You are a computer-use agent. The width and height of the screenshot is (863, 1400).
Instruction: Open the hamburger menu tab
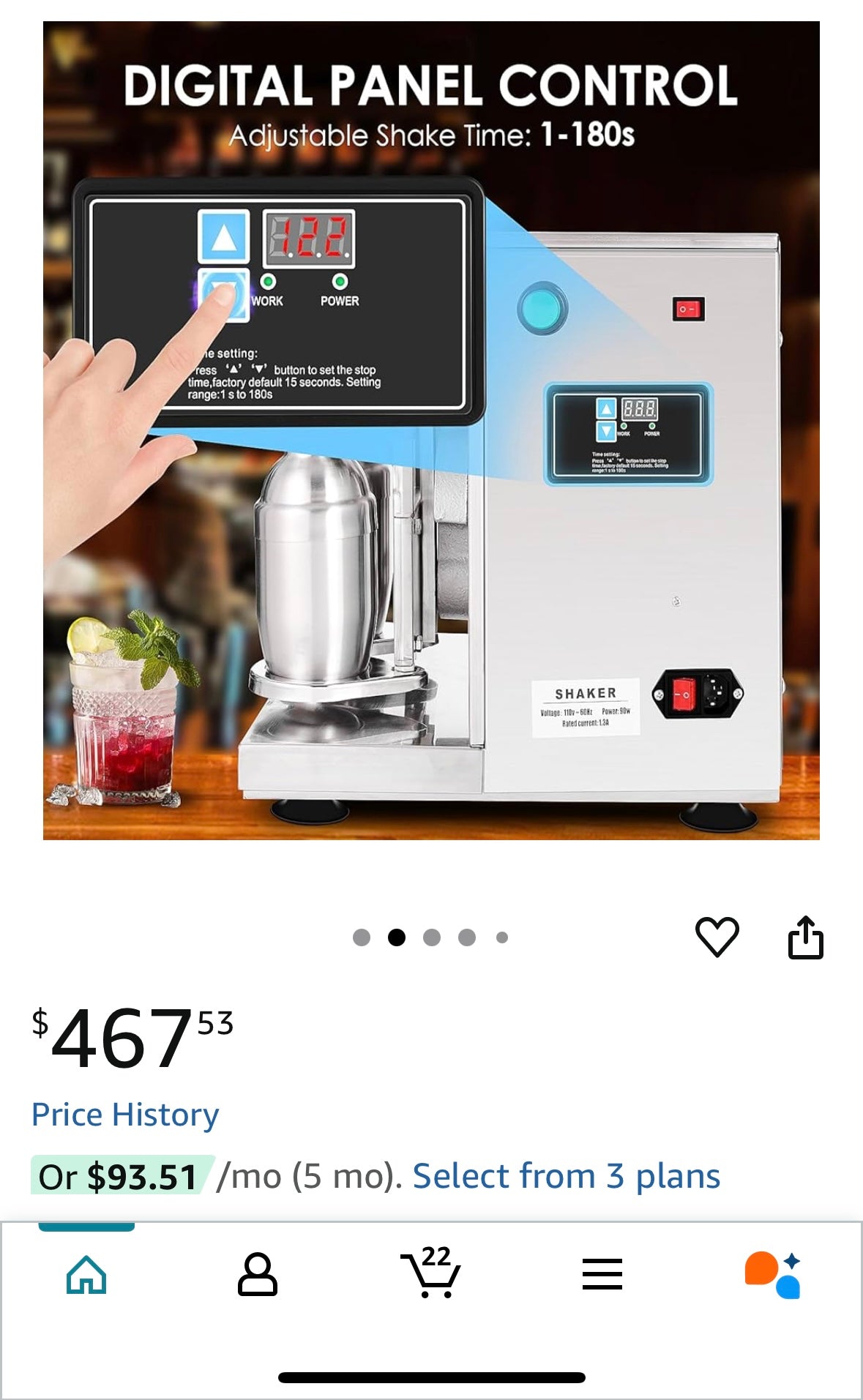pyautogui.click(x=602, y=1274)
